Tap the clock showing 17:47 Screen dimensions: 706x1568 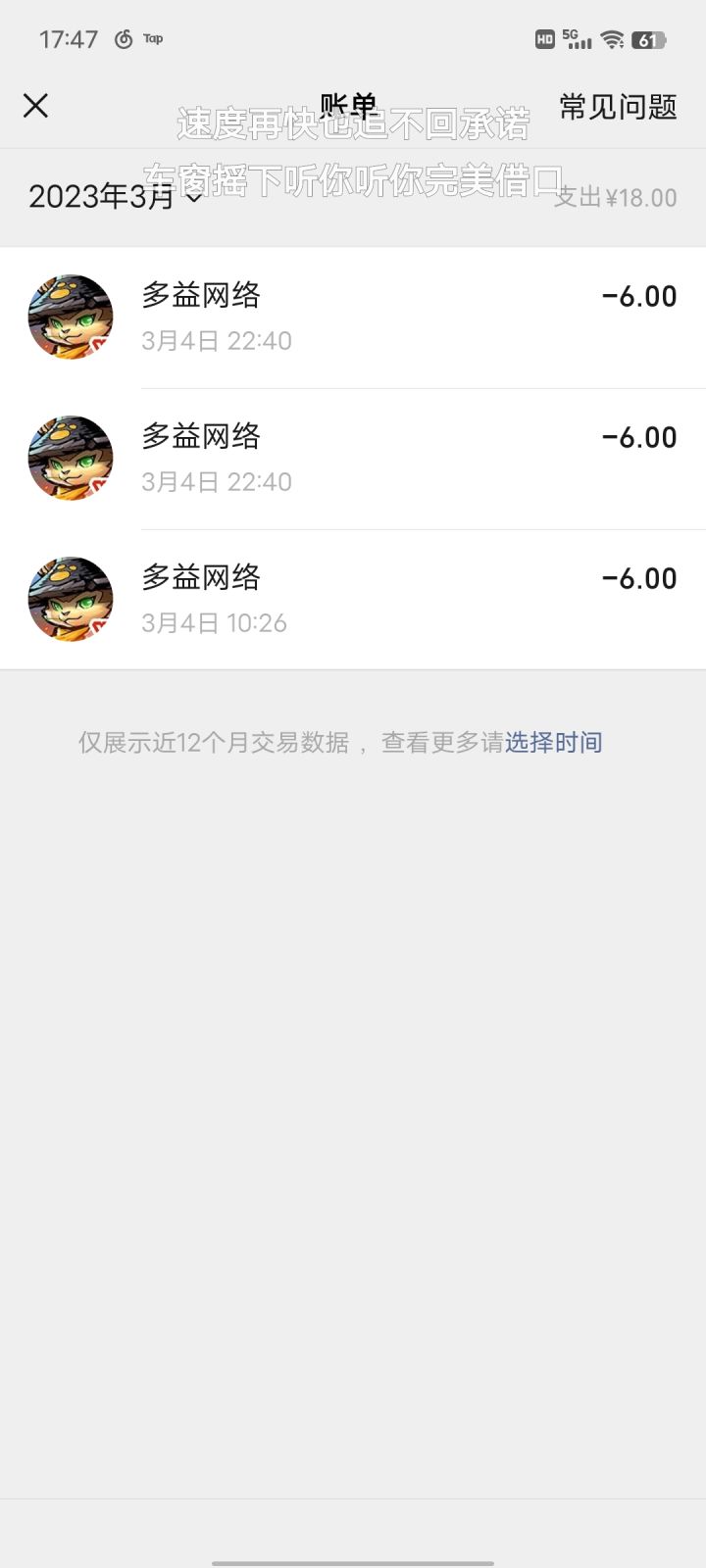click(70, 39)
